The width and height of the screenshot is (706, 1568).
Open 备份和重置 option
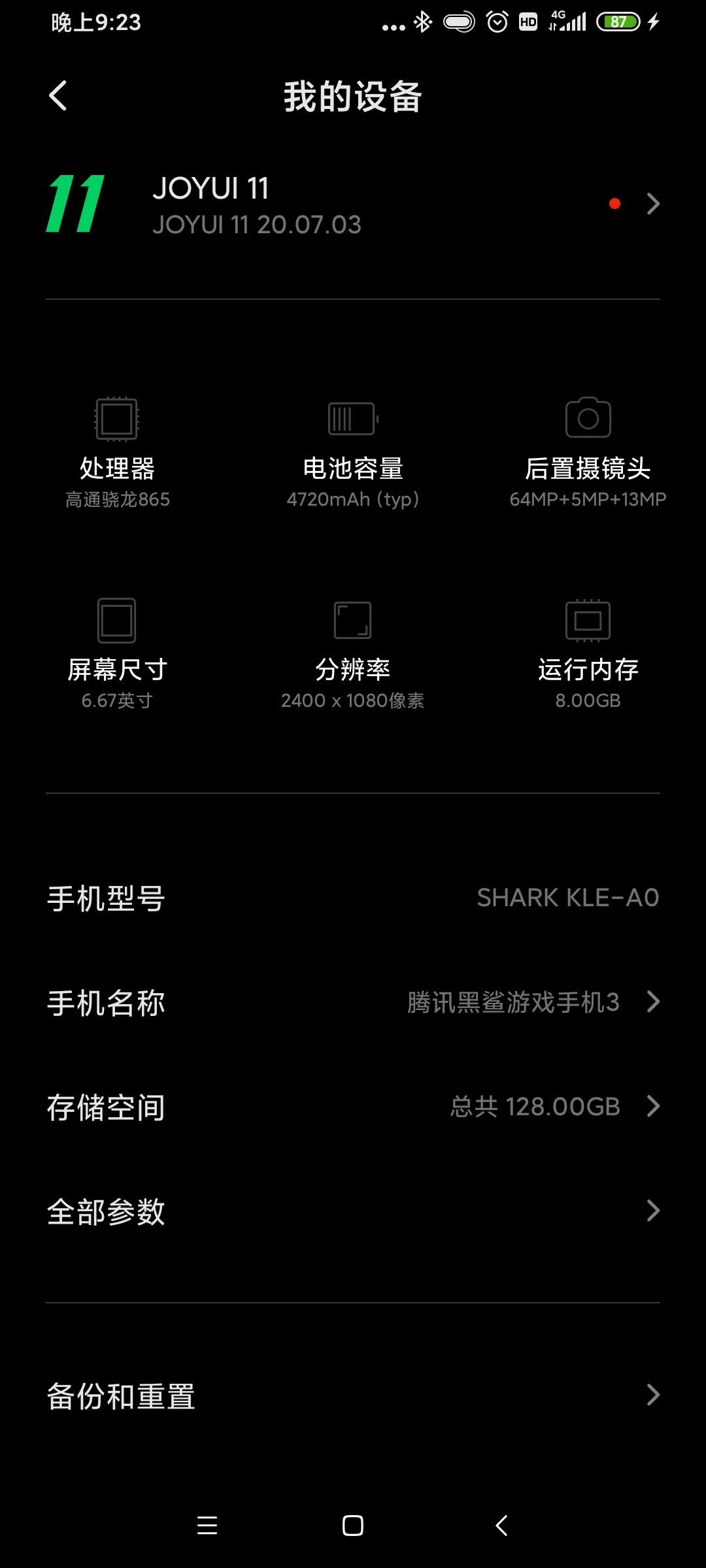tap(353, 1396)
